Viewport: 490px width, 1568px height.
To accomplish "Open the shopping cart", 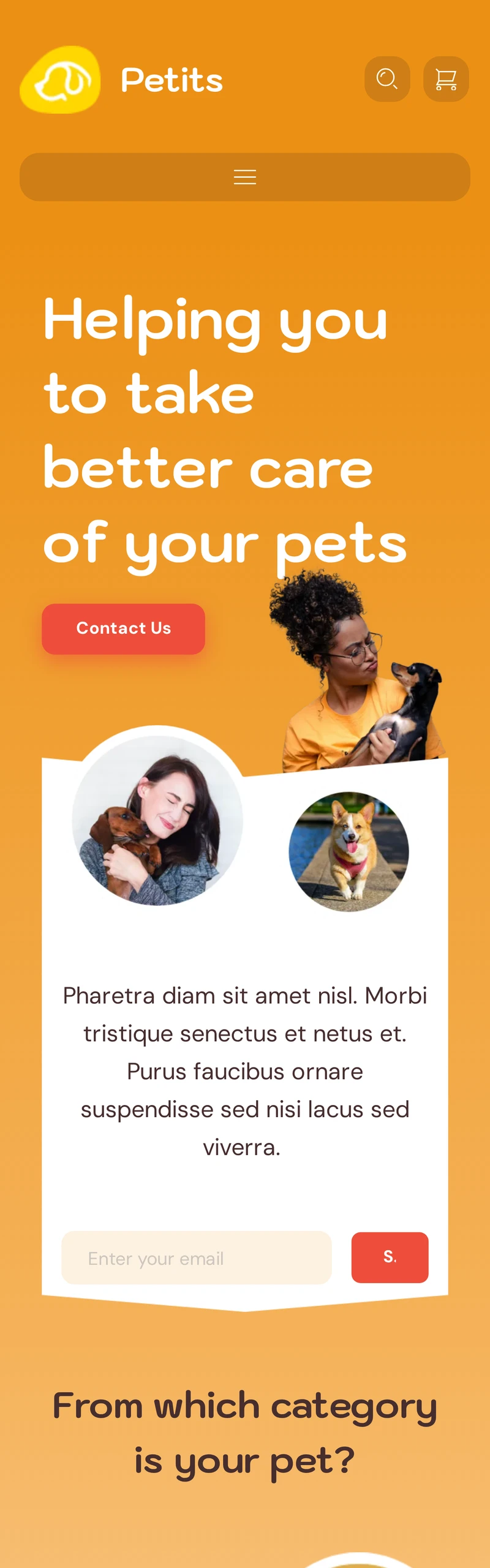I will [446, 79].
